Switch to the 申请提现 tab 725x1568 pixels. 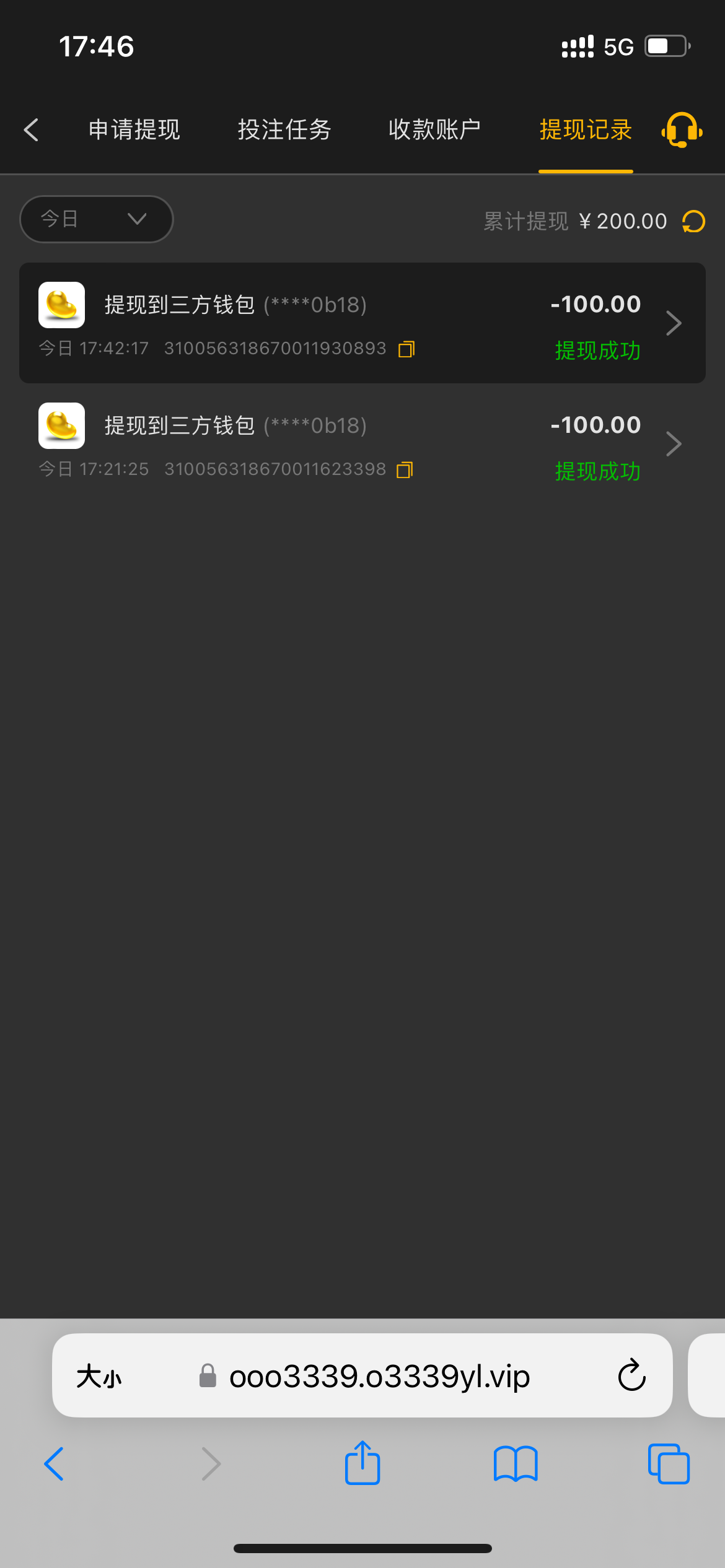tap(134, 130)
